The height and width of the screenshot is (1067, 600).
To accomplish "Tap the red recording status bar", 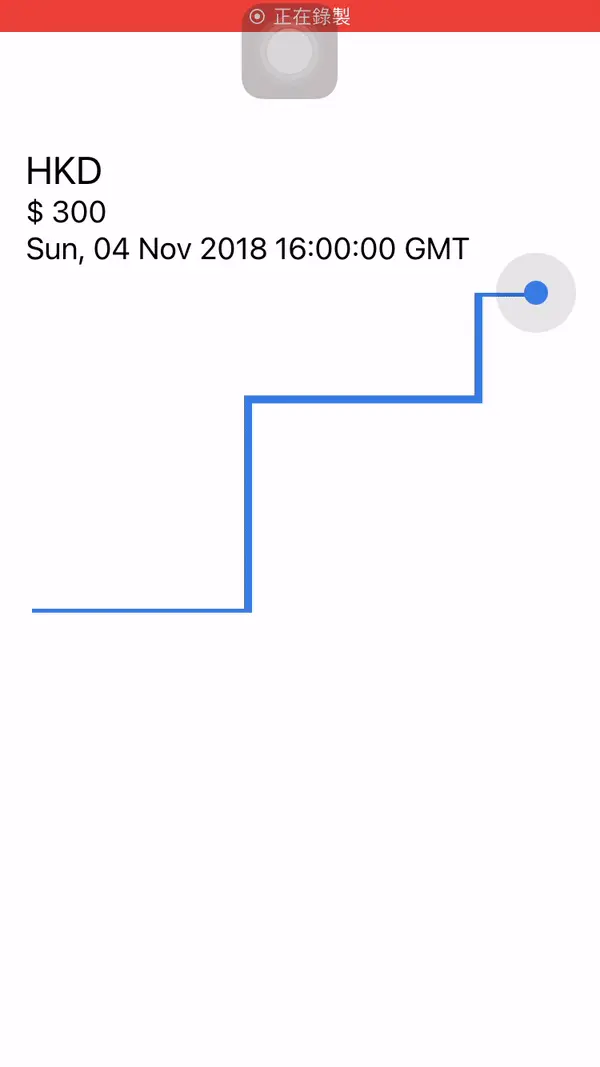I will [x=300, y=16].
